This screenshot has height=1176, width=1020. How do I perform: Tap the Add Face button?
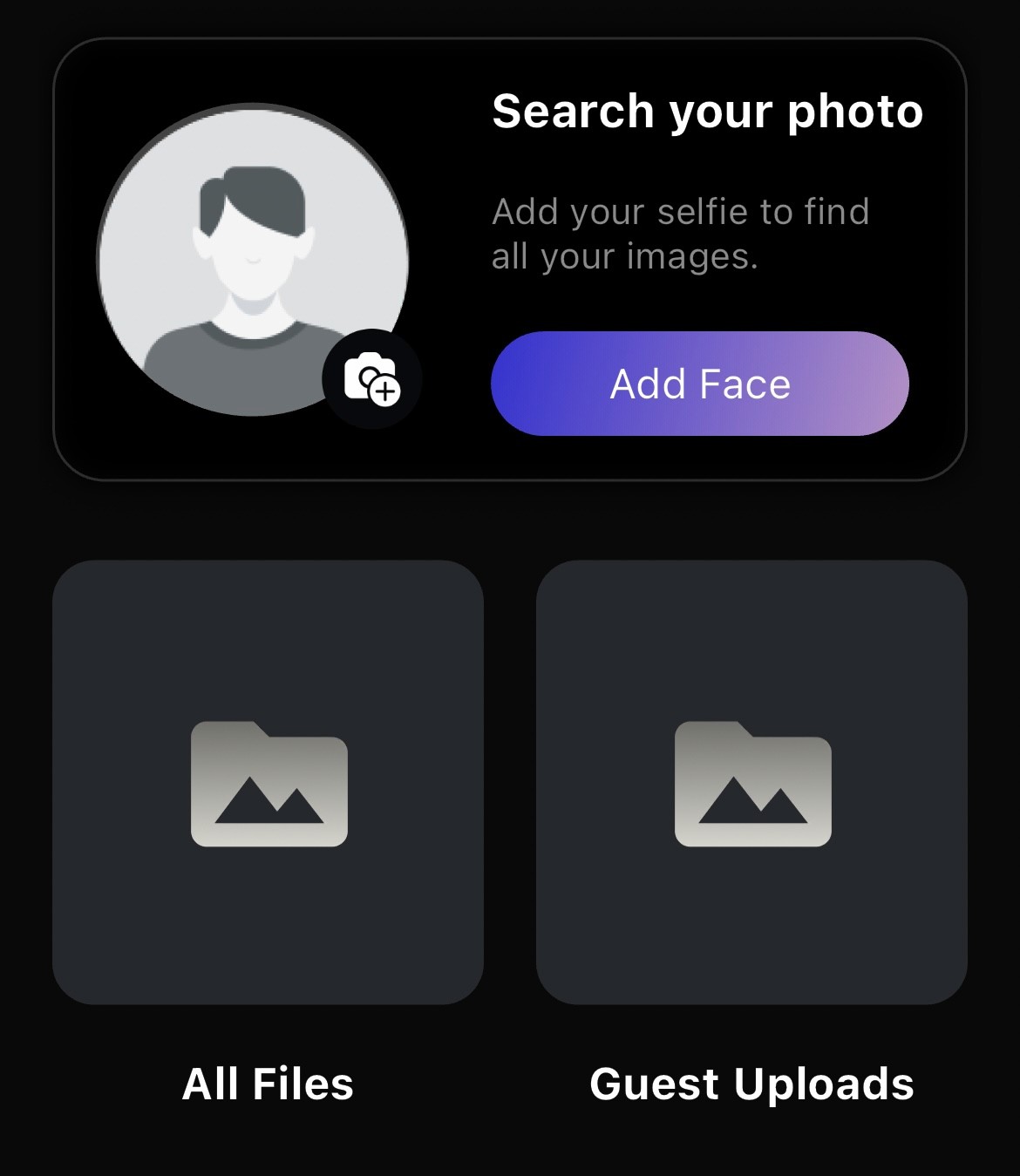[x=699, y=384]
